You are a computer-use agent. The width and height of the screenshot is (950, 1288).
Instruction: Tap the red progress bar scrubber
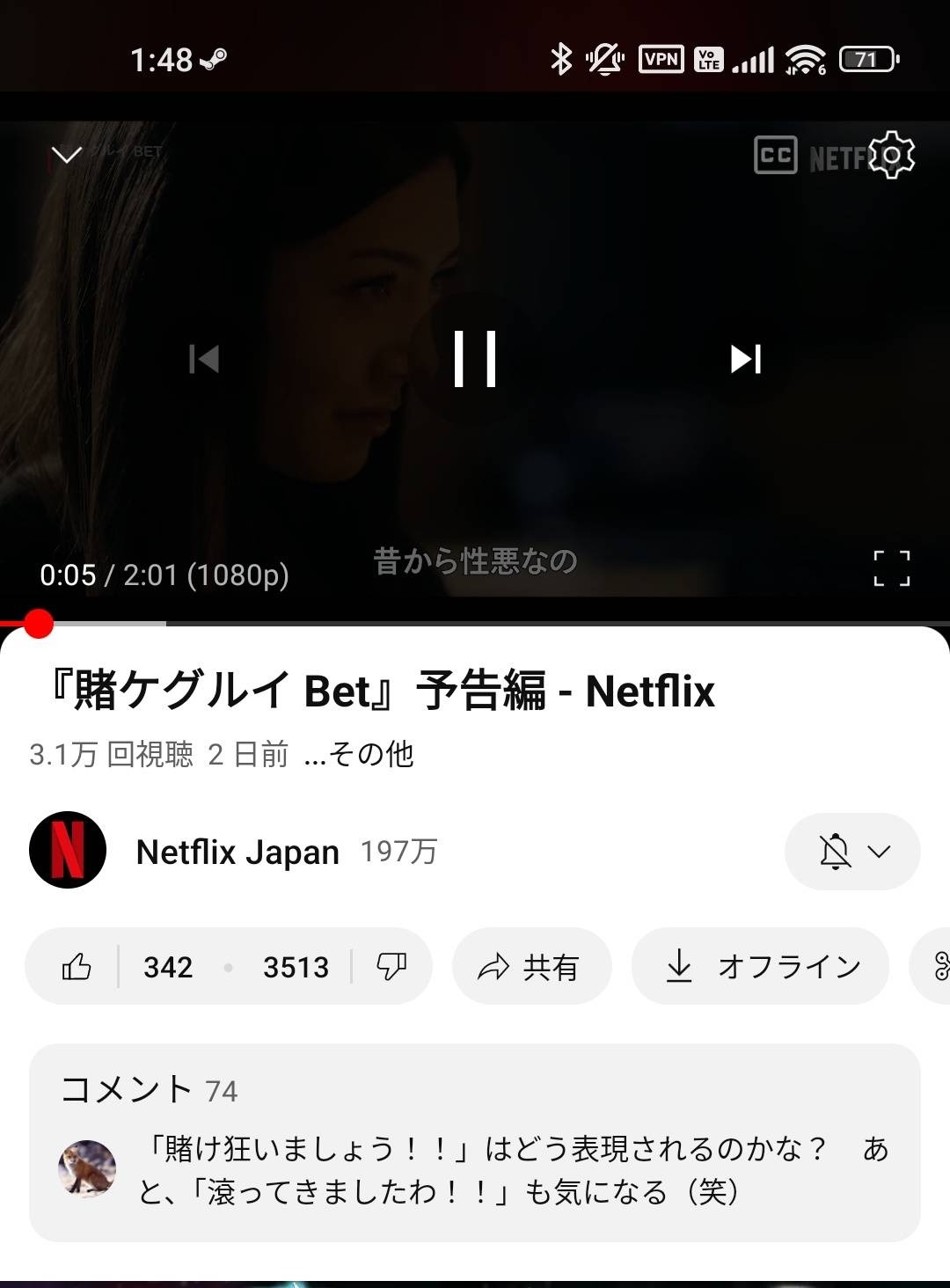click(x=39, y=624)
